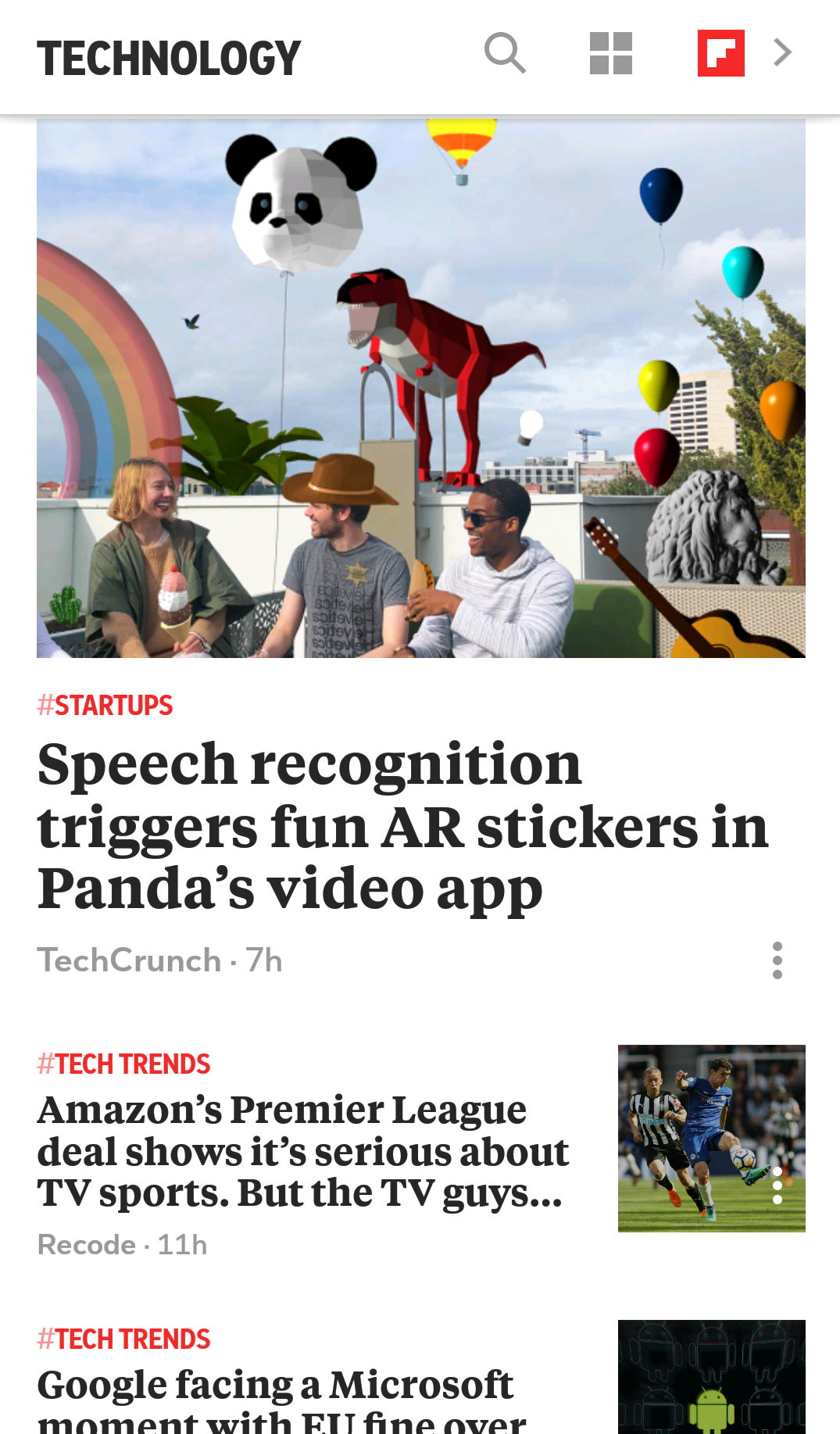Open the #STARTUPS topic tag
Image resolution: width=840 pixels, height=1434 pixels.
105,705
